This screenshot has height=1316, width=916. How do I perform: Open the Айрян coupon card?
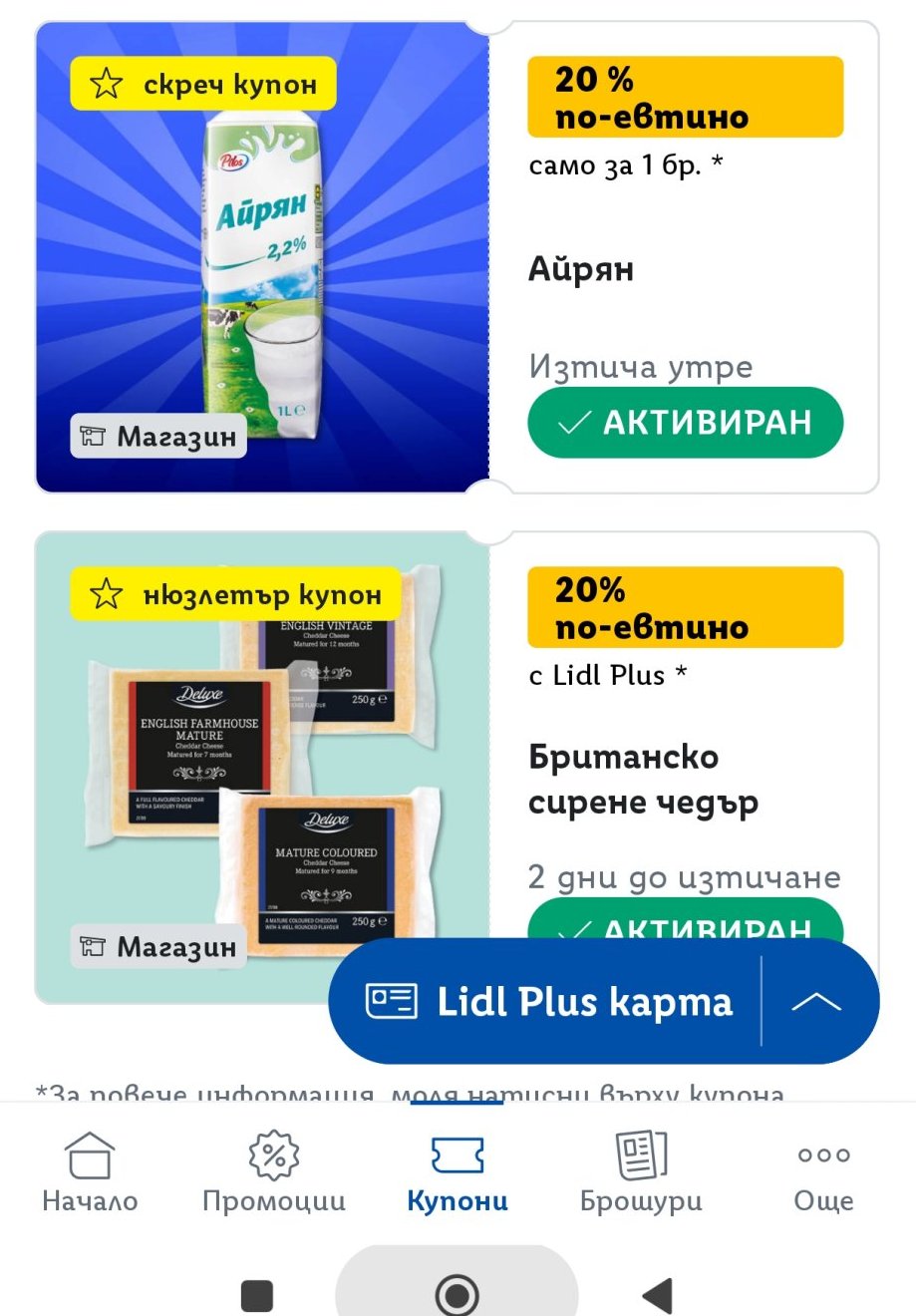click(458, 257)
